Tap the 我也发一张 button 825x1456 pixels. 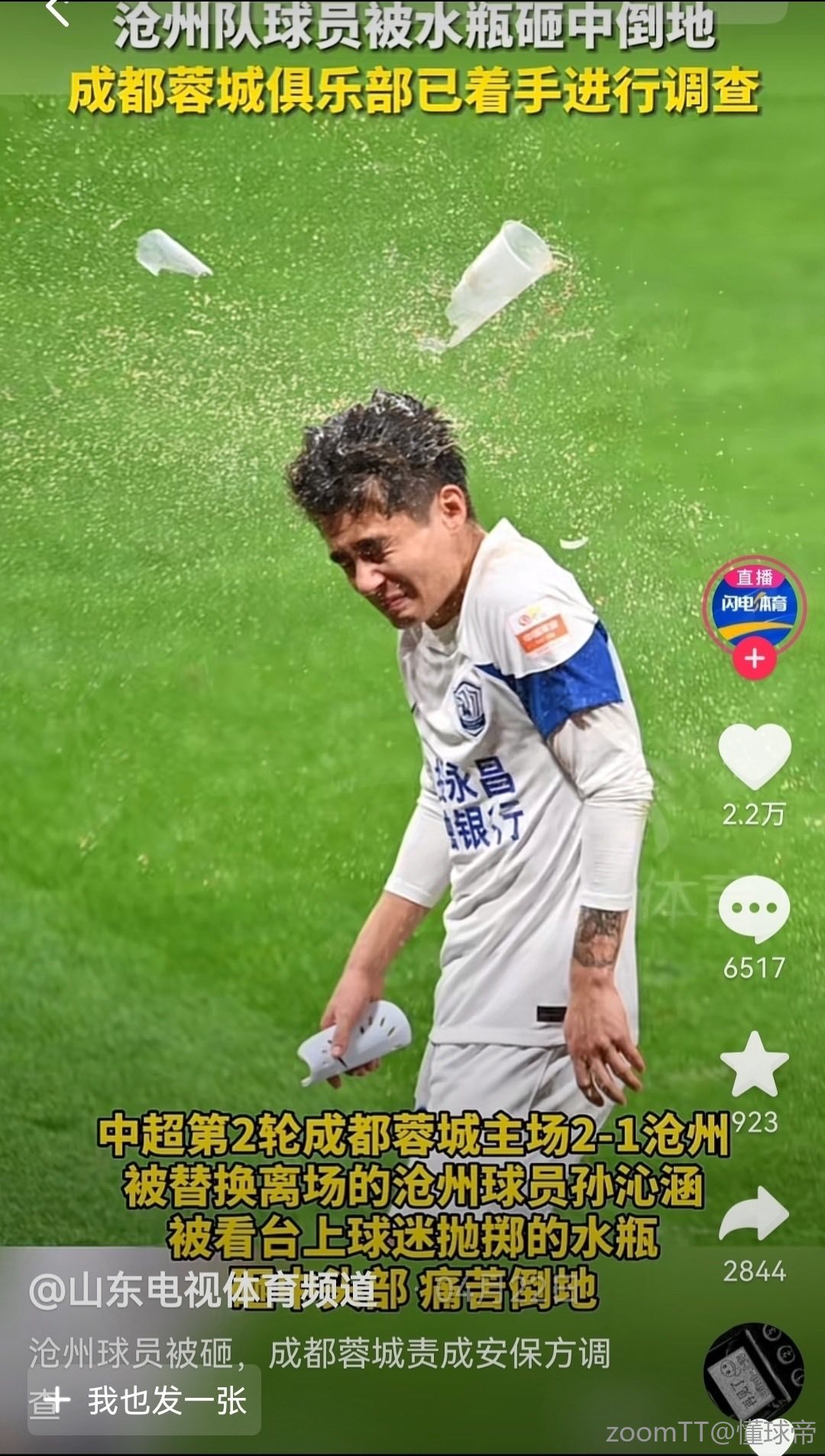coord(145,1401)
